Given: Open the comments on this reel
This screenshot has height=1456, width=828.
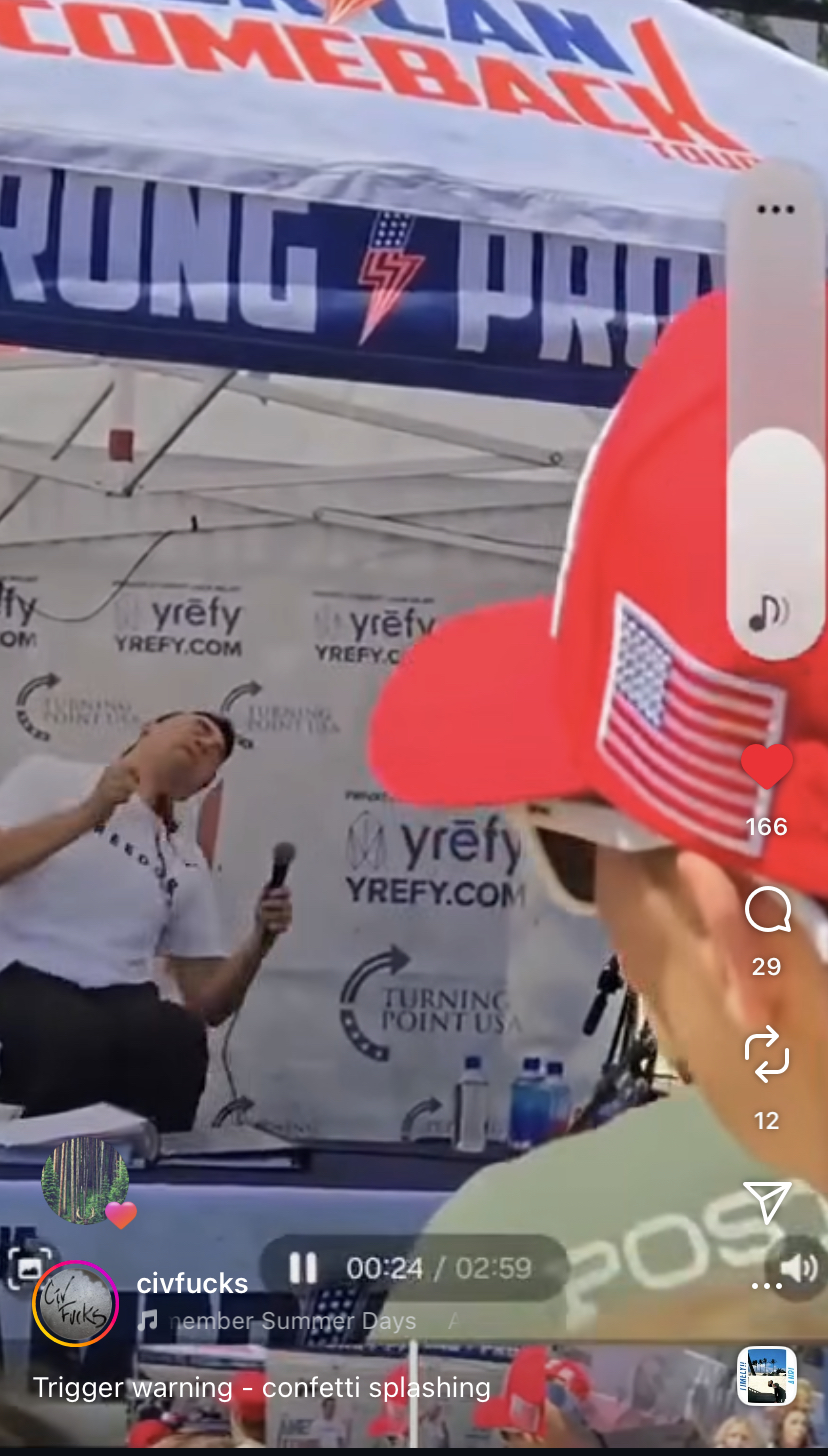Looking at the screenshot, I should point(767,911).
